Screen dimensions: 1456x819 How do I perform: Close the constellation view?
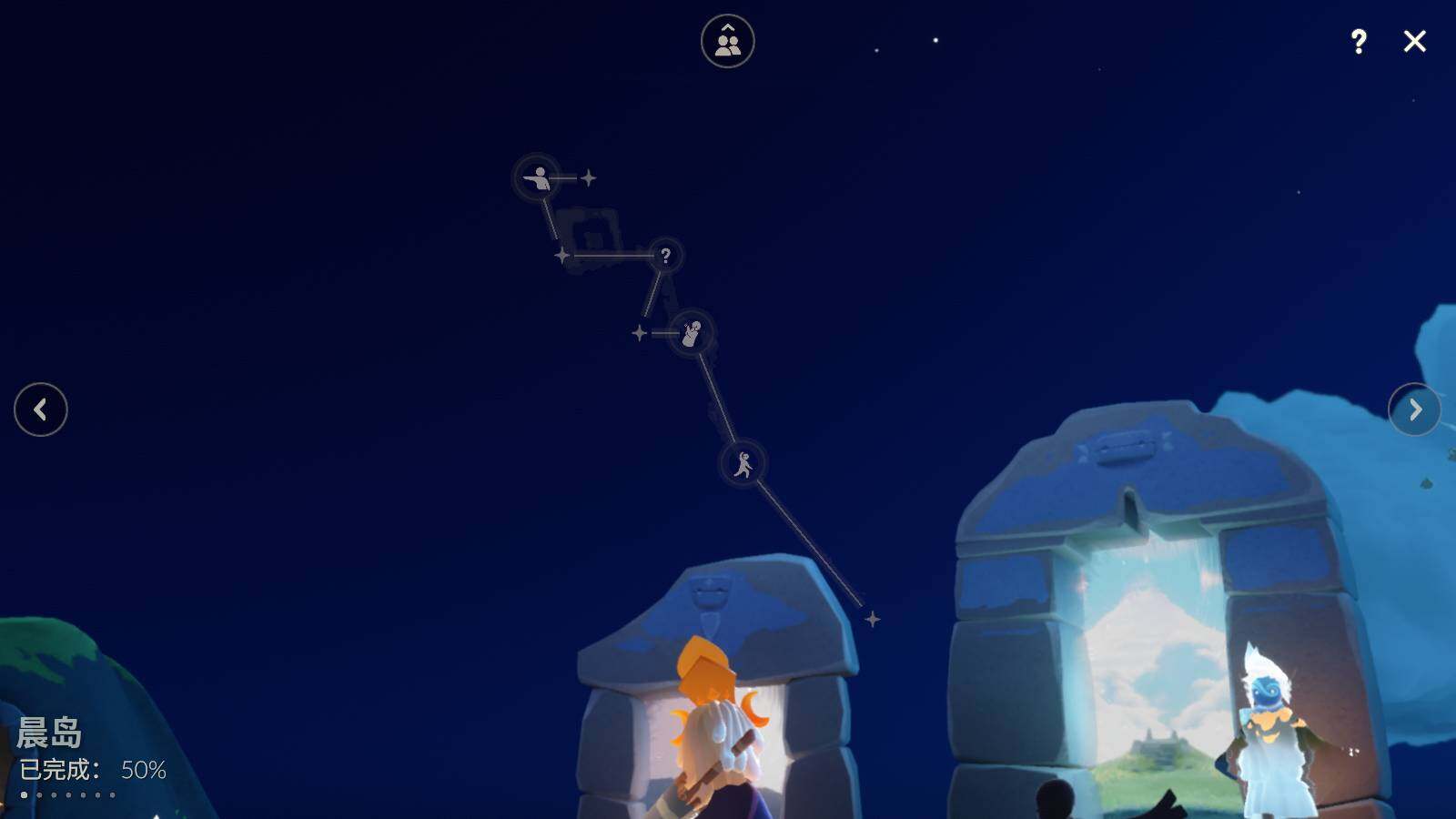point(1414,41)
